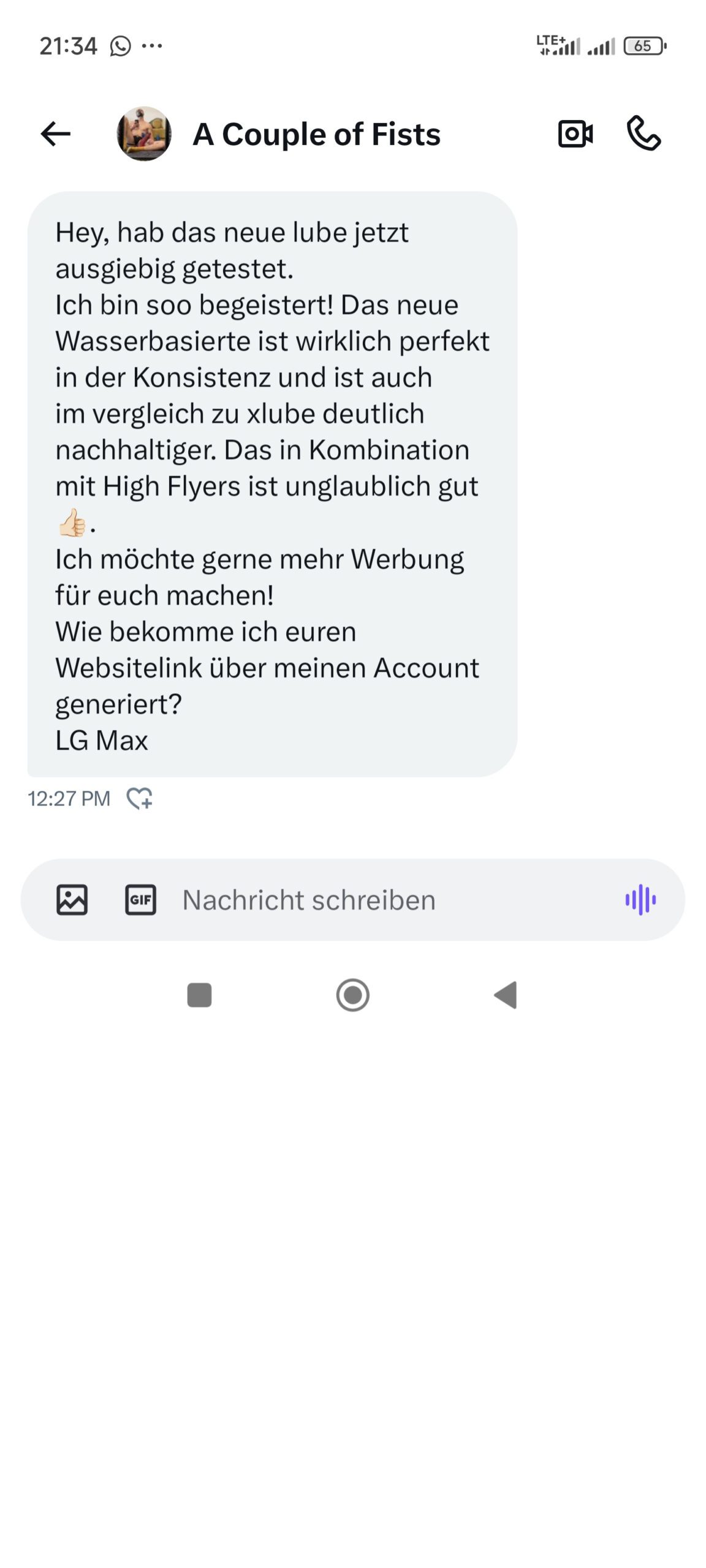Focus the Nachricht schreiben field
Image resolution: width=706 pixels, height=1568 pixels.
tap(368, 900)
